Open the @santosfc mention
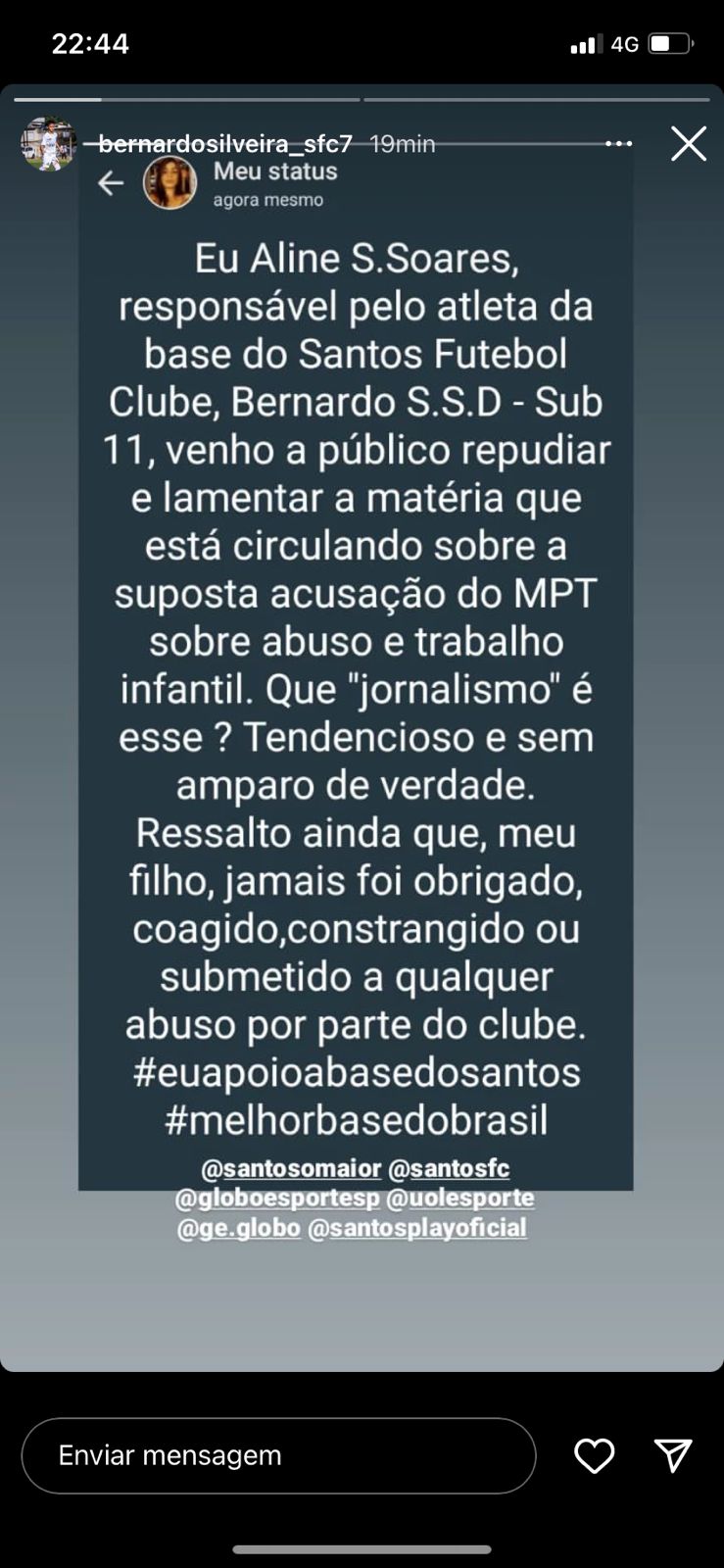724x1568 pixels. 449,1168
